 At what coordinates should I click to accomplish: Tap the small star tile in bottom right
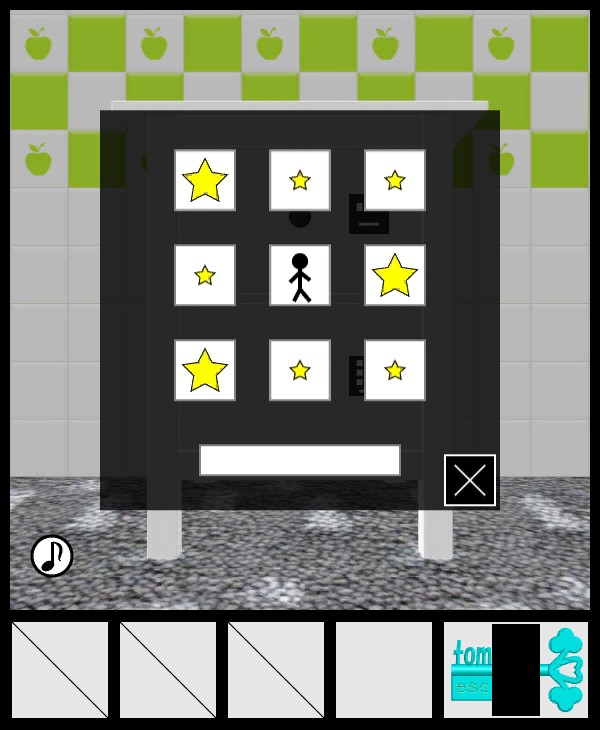395,370
